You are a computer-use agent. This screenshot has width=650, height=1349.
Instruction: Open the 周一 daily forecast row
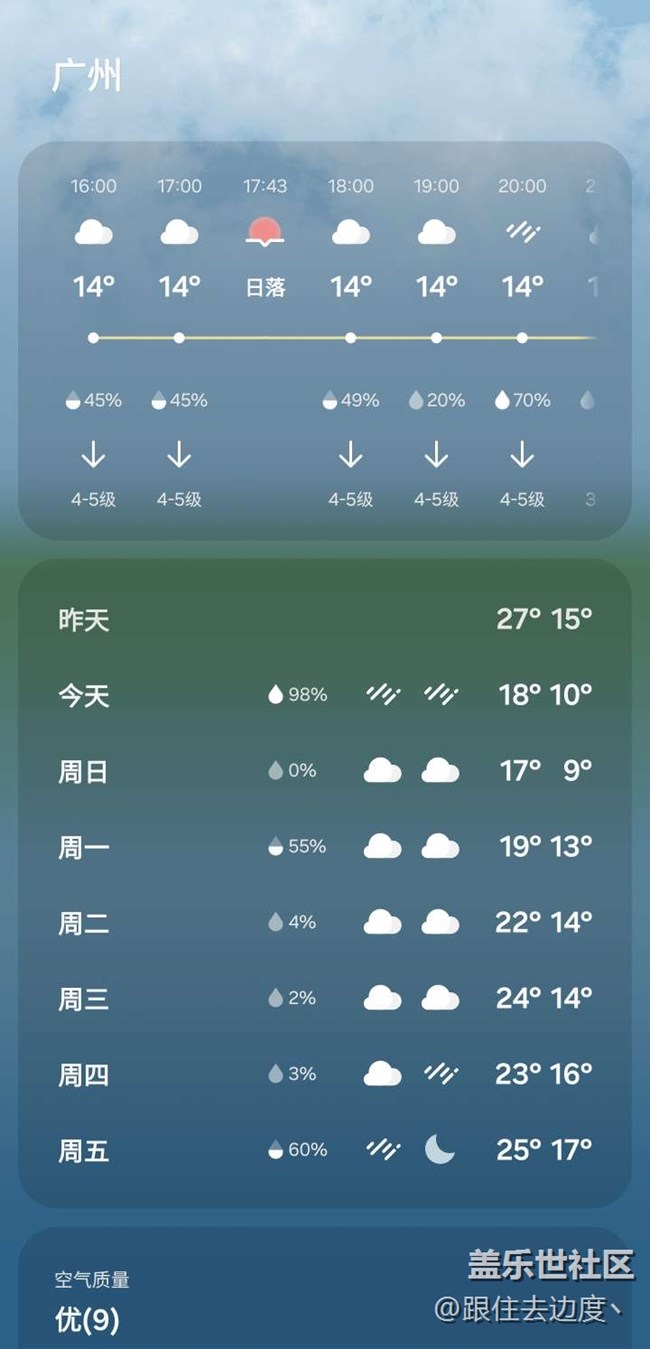pyautogui.click(x=324, y=847)
